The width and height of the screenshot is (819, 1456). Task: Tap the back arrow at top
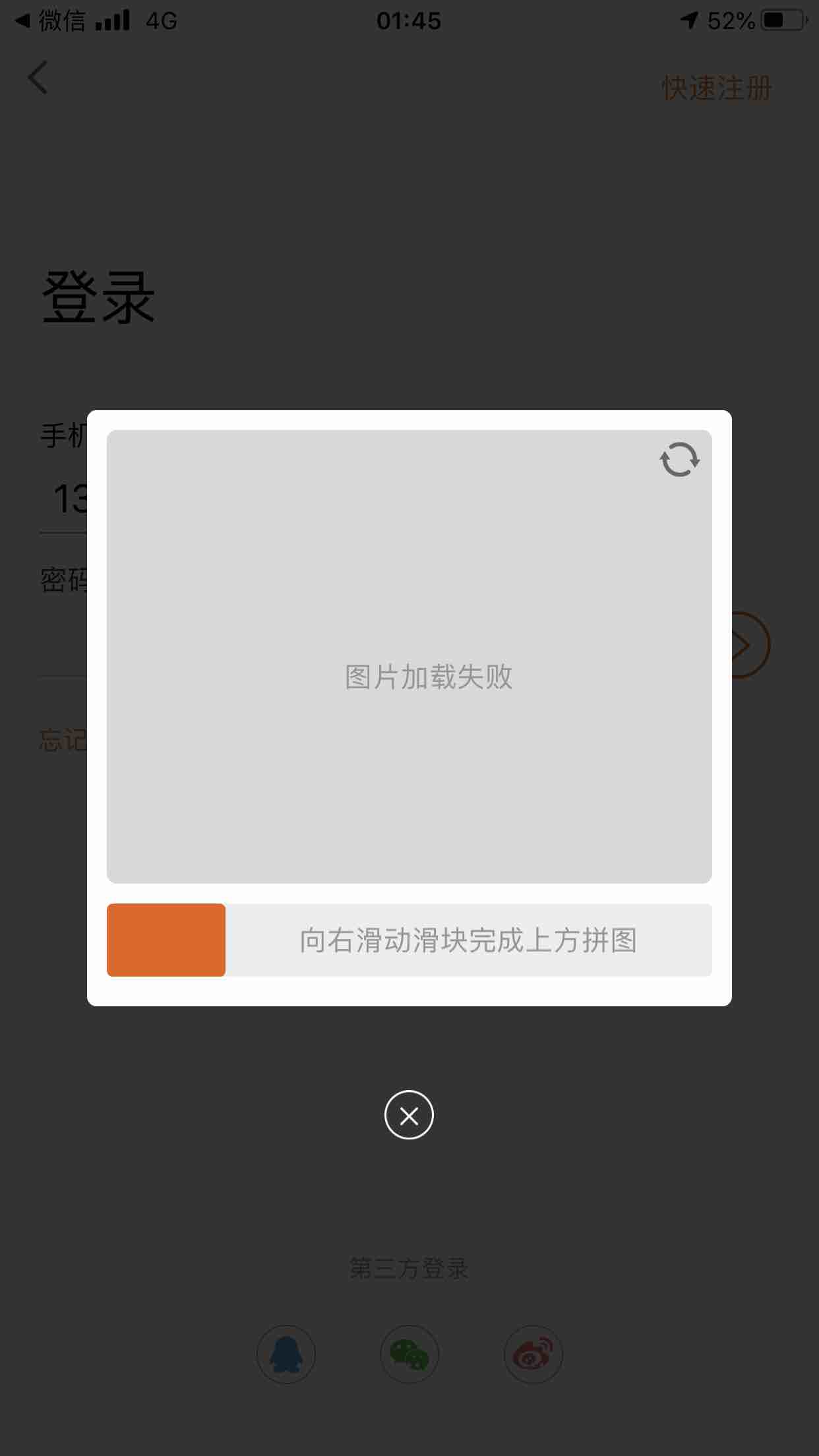click(38, 77)
